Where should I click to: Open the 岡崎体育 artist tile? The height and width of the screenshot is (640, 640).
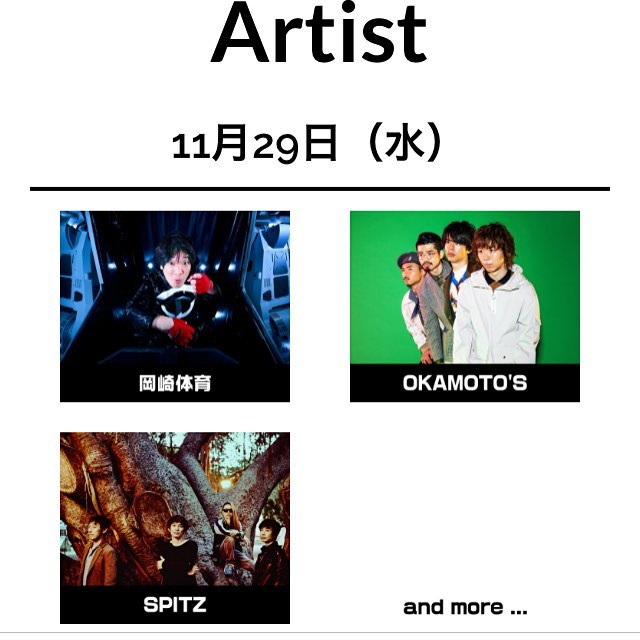tap(175, 306)
